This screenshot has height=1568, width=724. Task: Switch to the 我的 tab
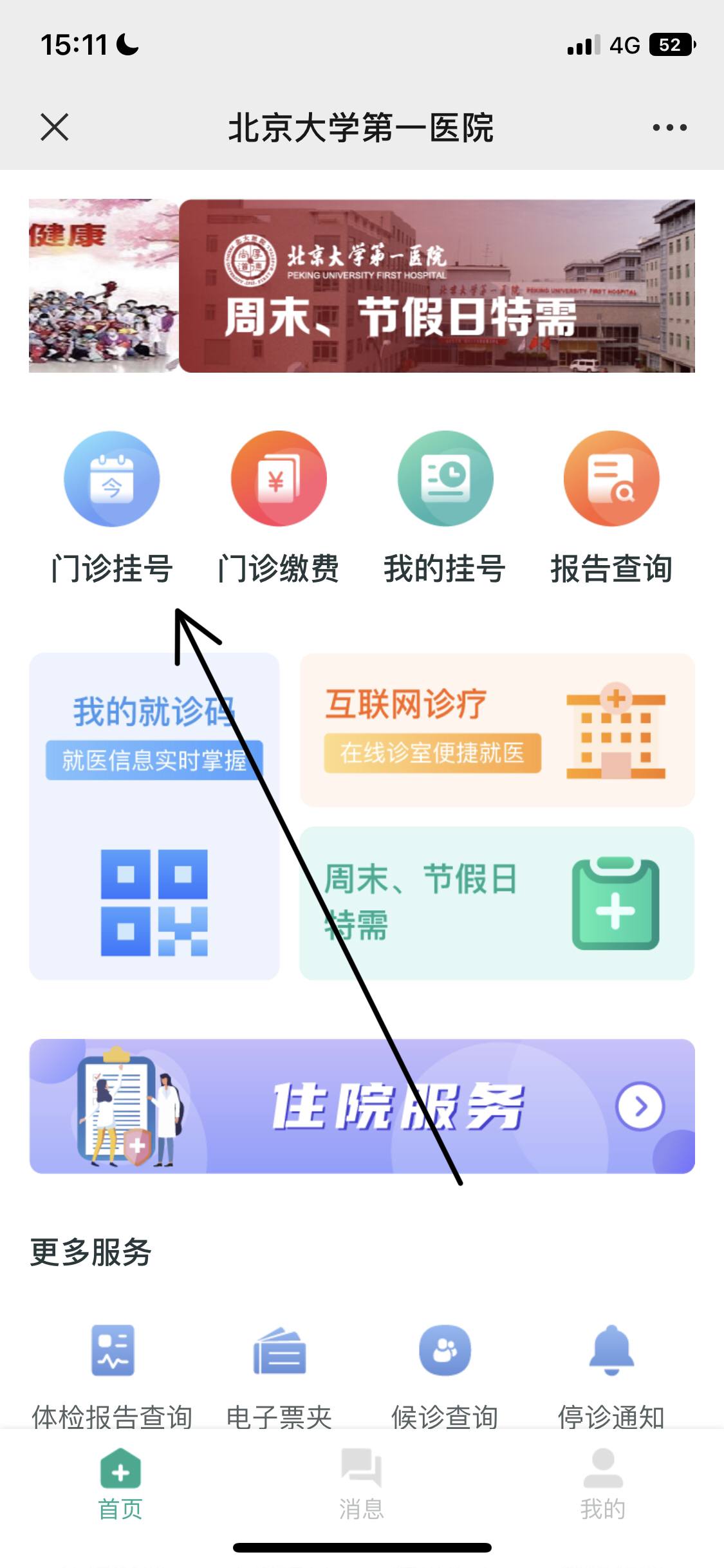tap(603, 1482)
